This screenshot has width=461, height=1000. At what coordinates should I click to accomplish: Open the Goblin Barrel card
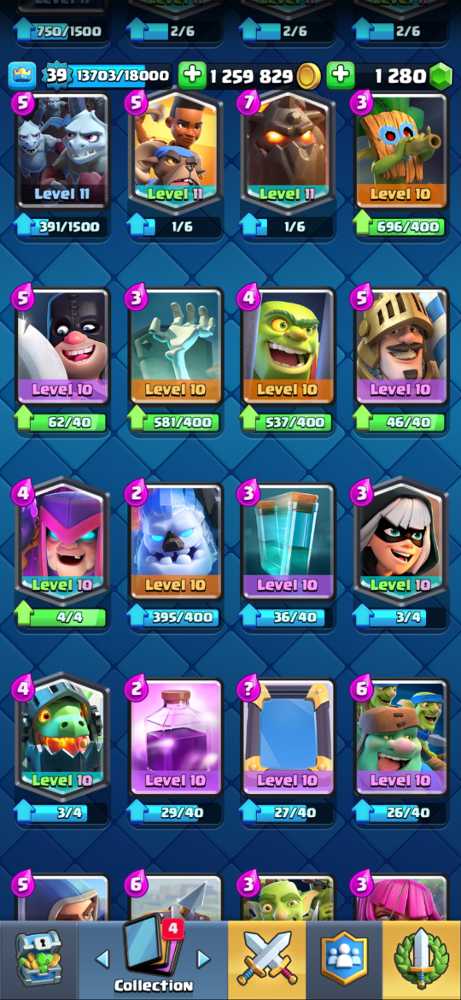click(x=288, y=346)
